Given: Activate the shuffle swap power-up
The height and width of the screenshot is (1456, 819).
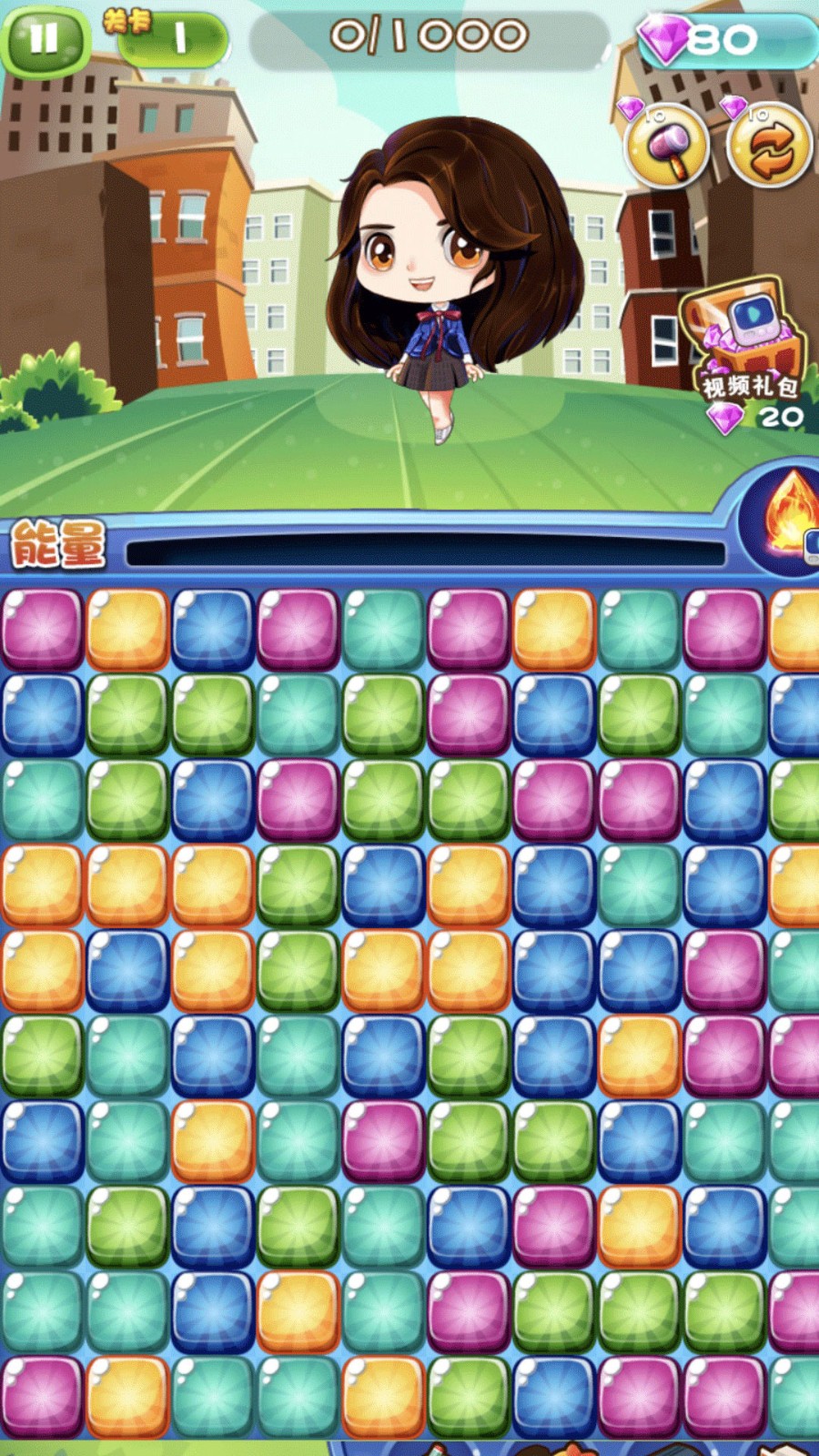Looking at the screenshot, I should pos(769,146).
